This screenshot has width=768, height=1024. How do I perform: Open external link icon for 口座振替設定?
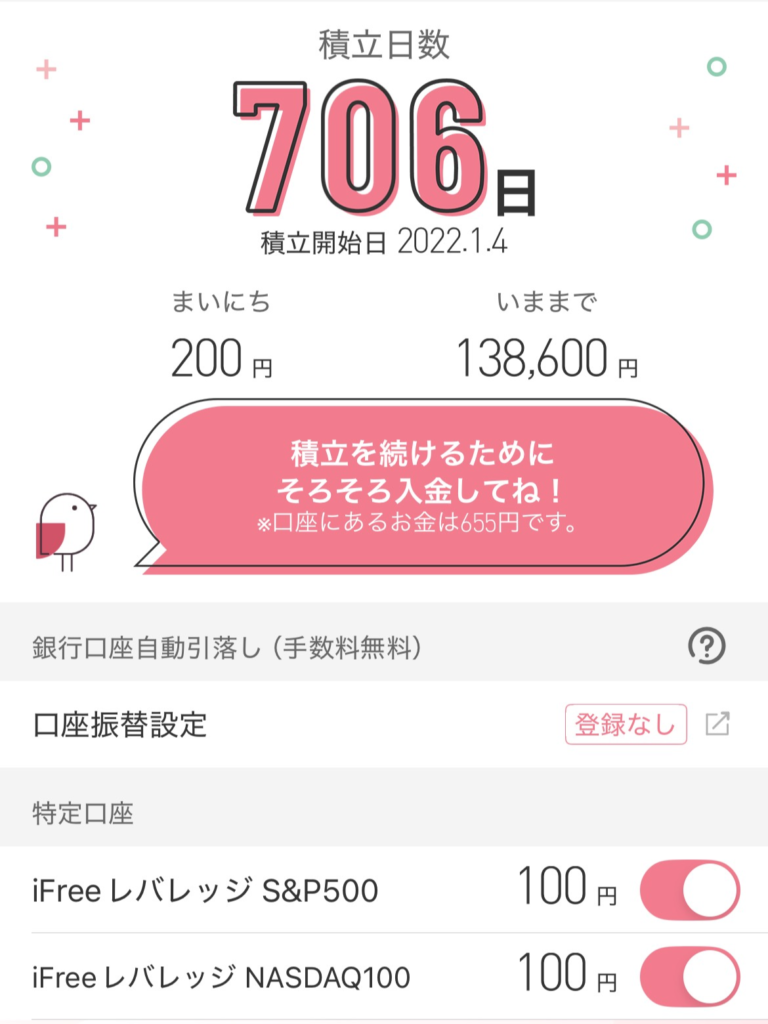pos(717,725)
